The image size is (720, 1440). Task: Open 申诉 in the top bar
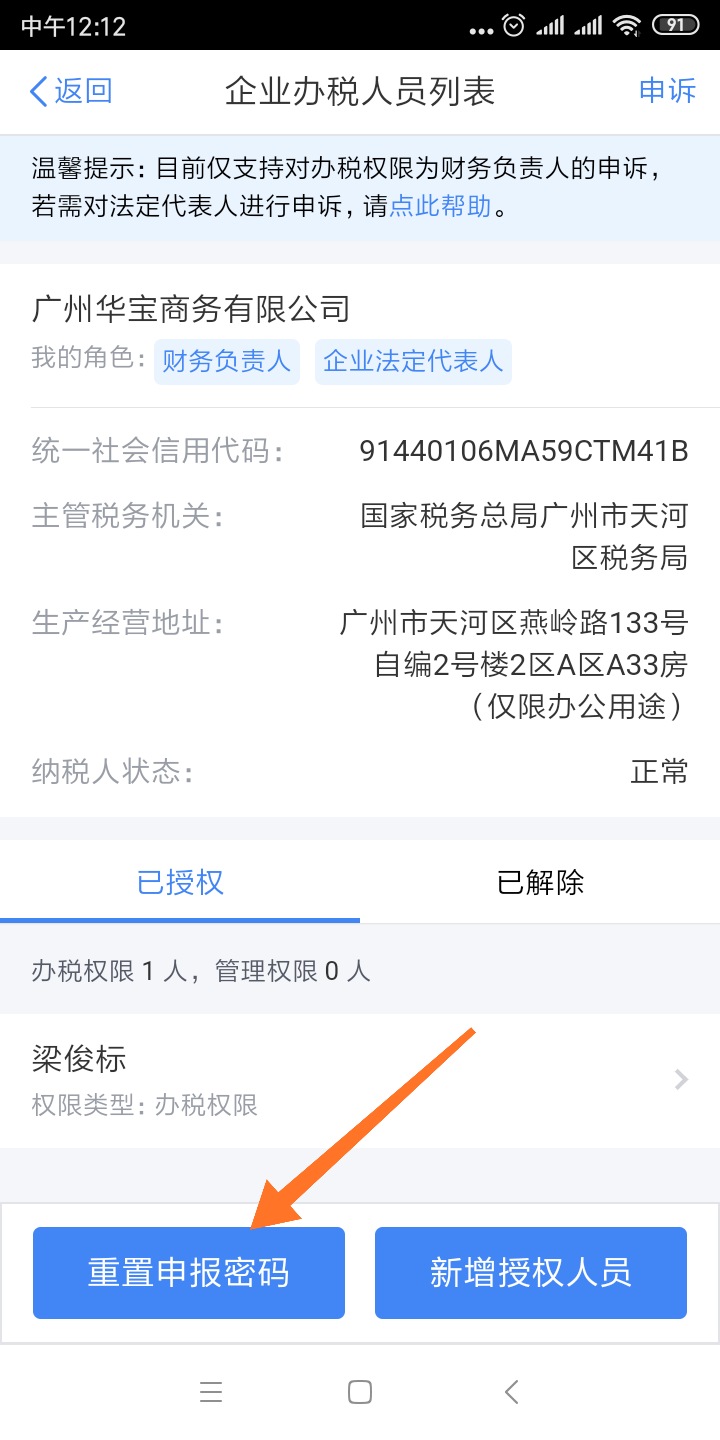tap(667, 91)
